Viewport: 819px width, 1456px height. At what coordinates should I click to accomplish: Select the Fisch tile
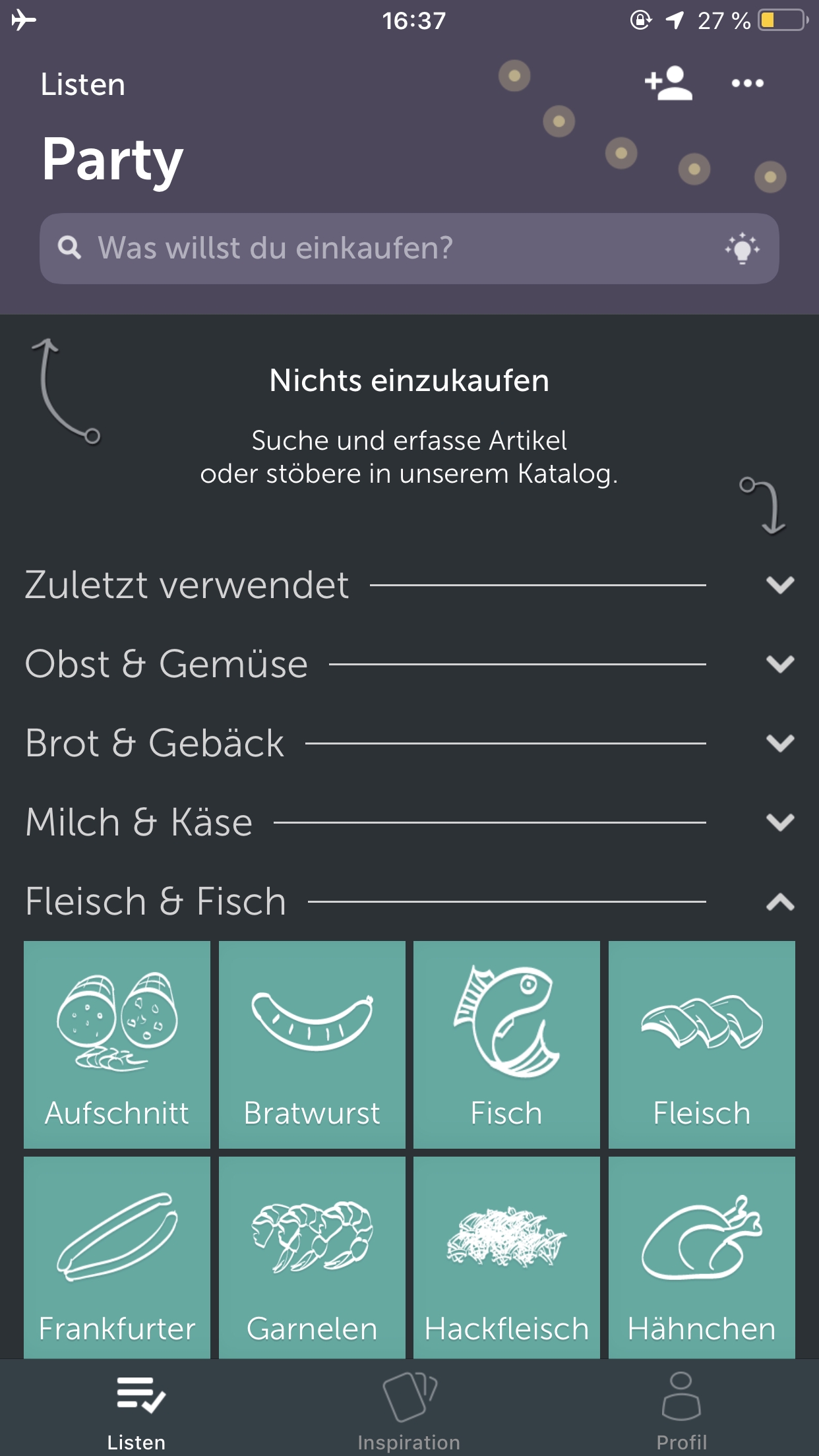tap(506, 1044)
